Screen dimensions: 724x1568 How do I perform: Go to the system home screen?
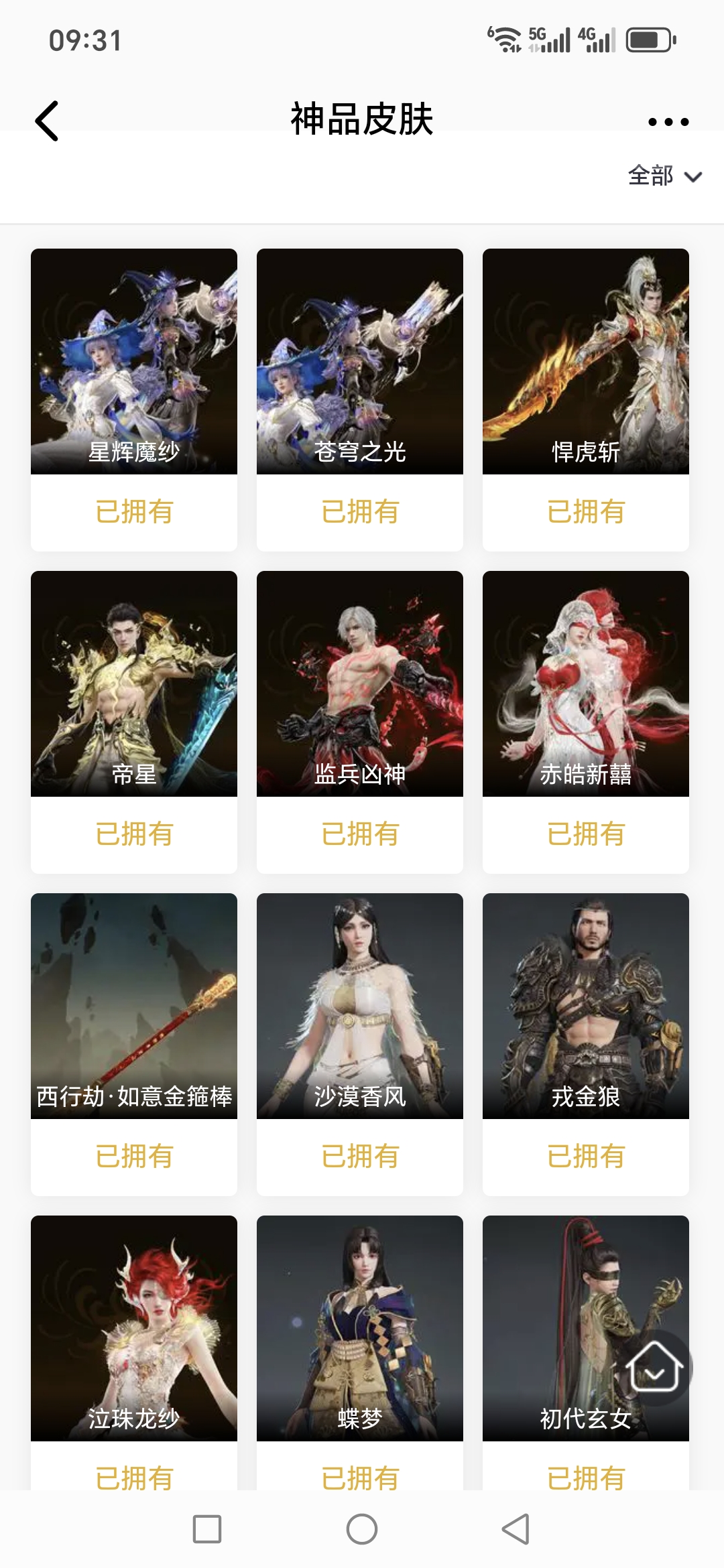coord(362,1529)
